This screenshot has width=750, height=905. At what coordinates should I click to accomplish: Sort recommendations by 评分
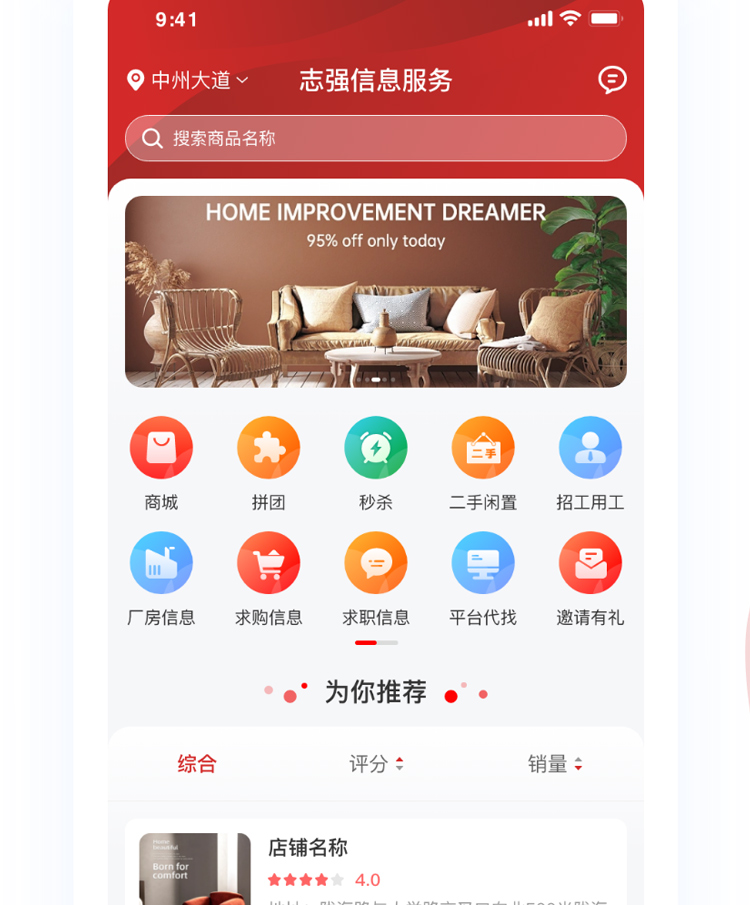(376, 764)
